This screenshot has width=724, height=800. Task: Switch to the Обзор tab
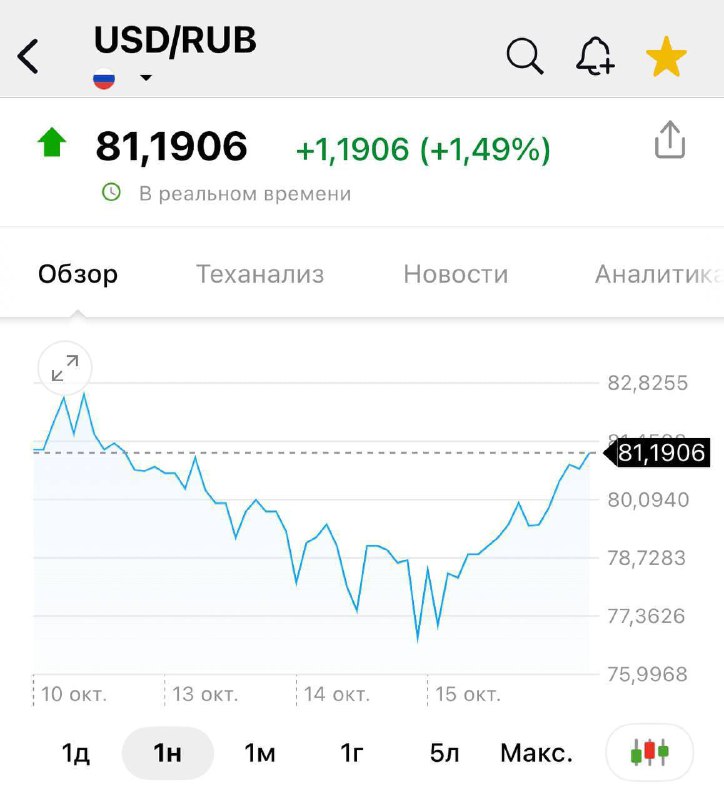pyautogui.click(x=78, y=274)
